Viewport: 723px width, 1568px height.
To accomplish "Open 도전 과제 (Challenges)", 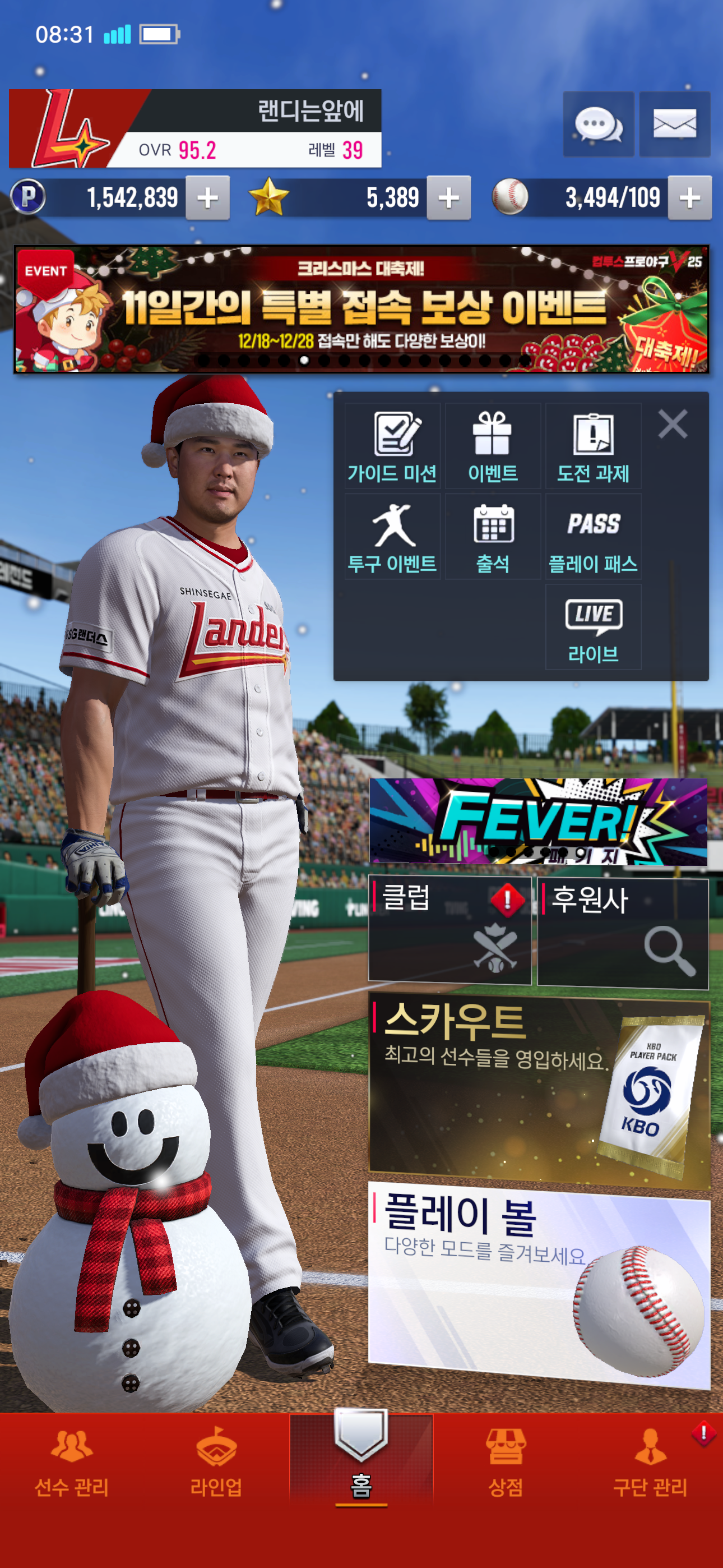I will 593,446.
